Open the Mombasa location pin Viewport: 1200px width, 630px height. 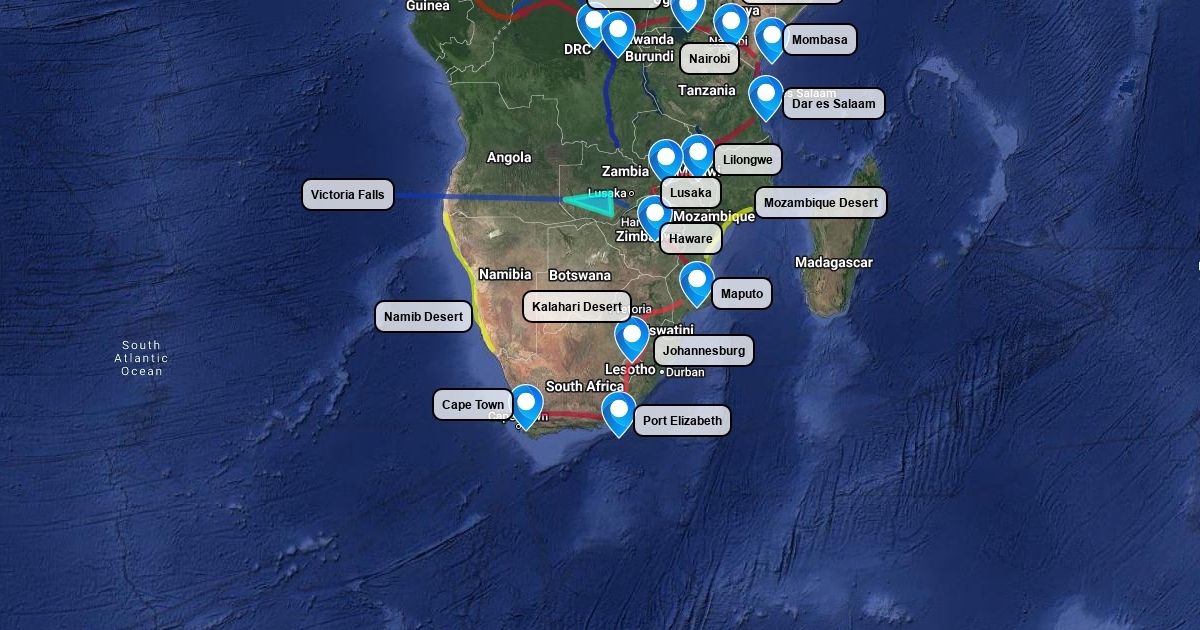tap(771, 36)
